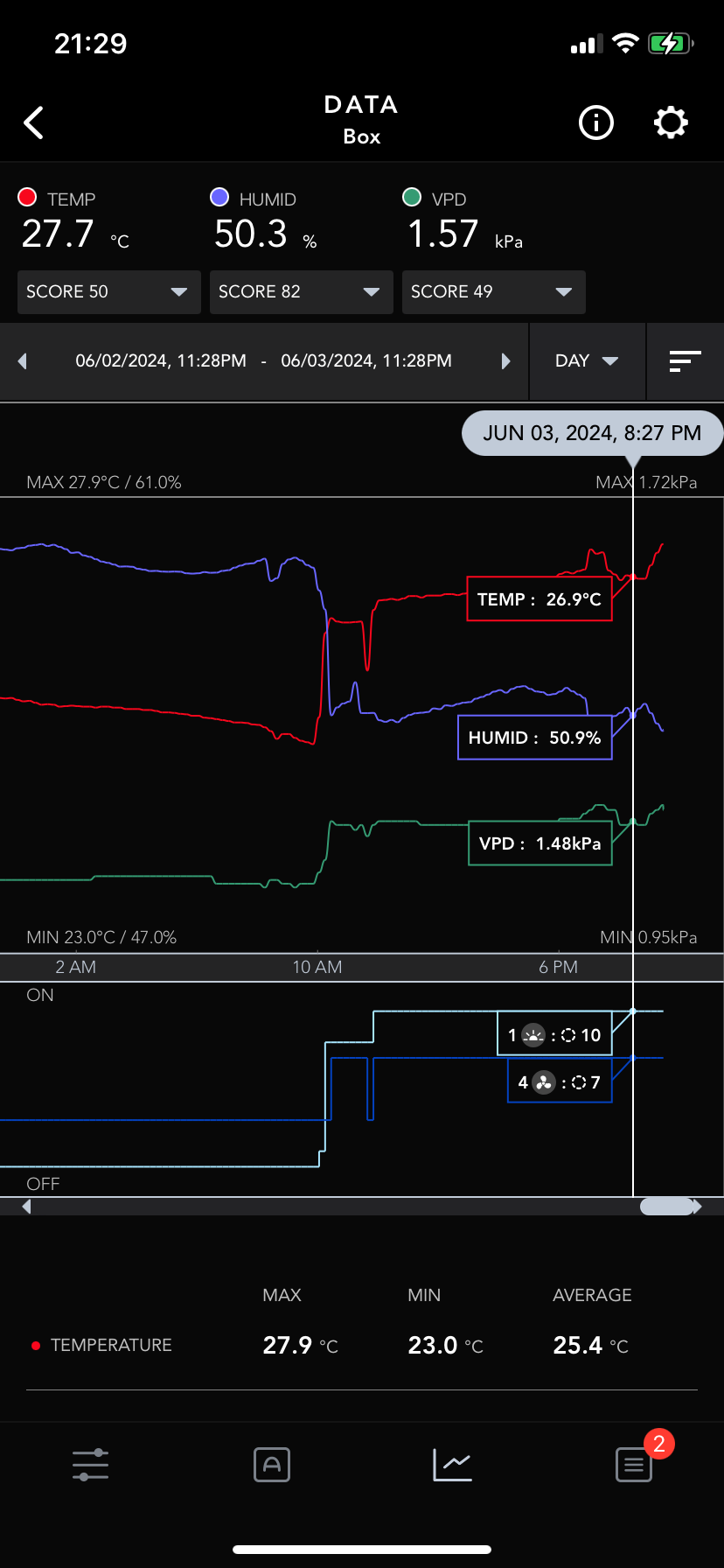Toggle the TEMP series red dot
Screen dimensions: 724x1568
pos(27,198)
